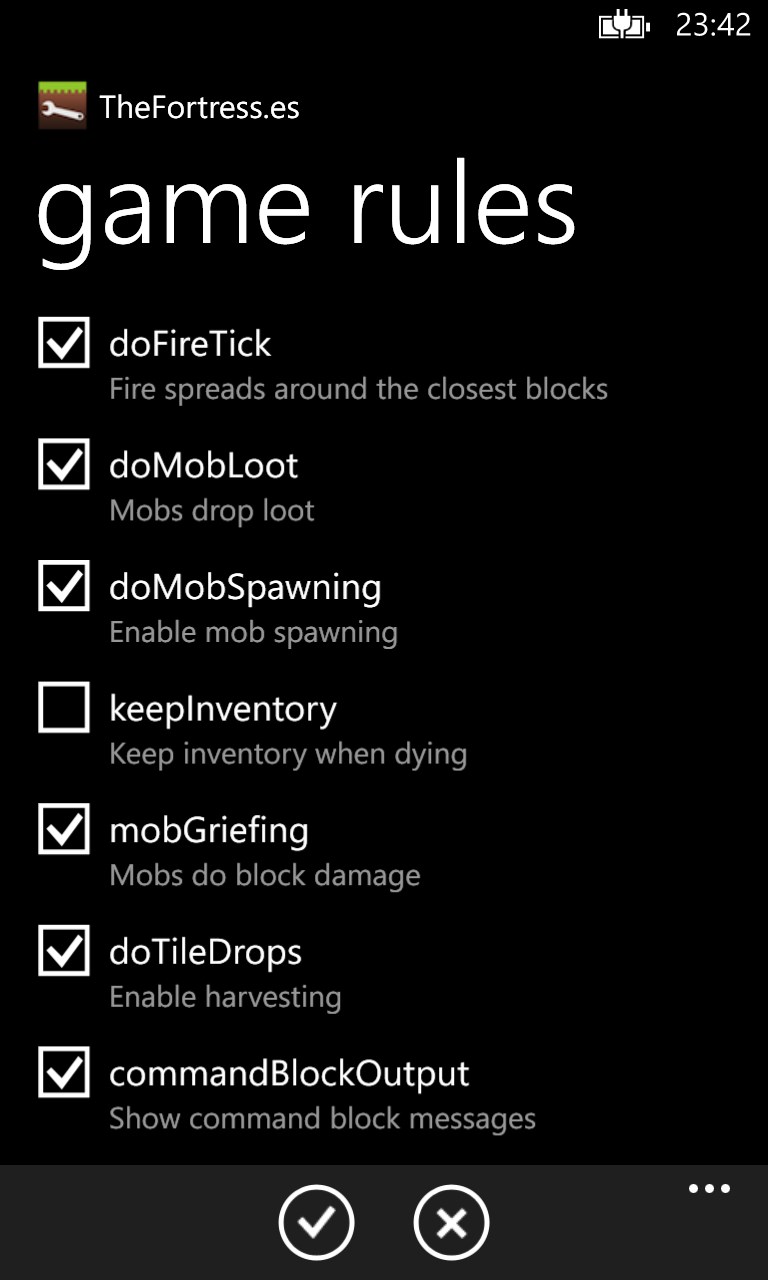Deselect the commandBlockOutput checkbox
This screenshot has height=1280, width=768.
pyautogui.click(x=64, y=1073)
